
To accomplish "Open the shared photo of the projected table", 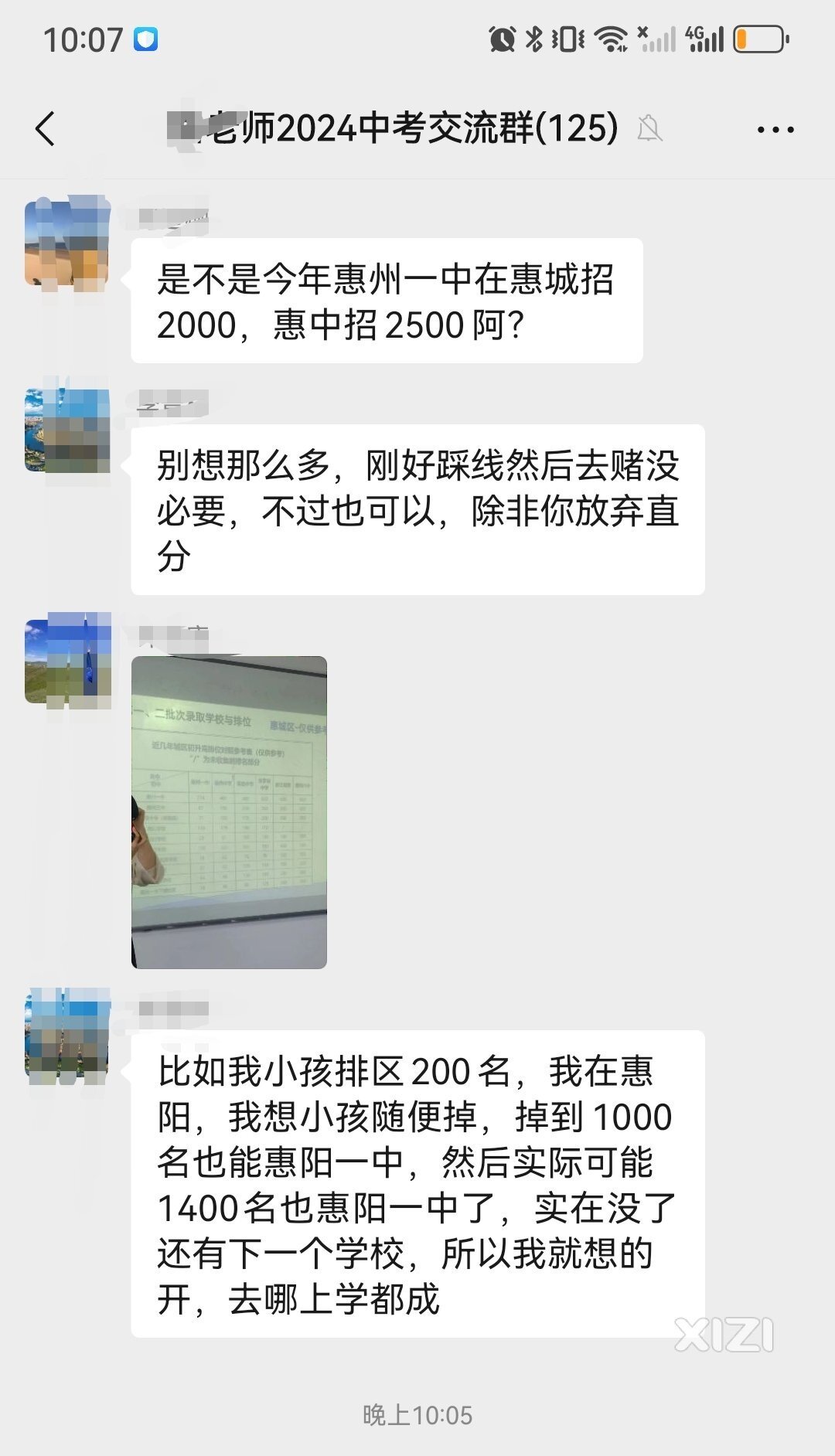I will coord(229,811).
